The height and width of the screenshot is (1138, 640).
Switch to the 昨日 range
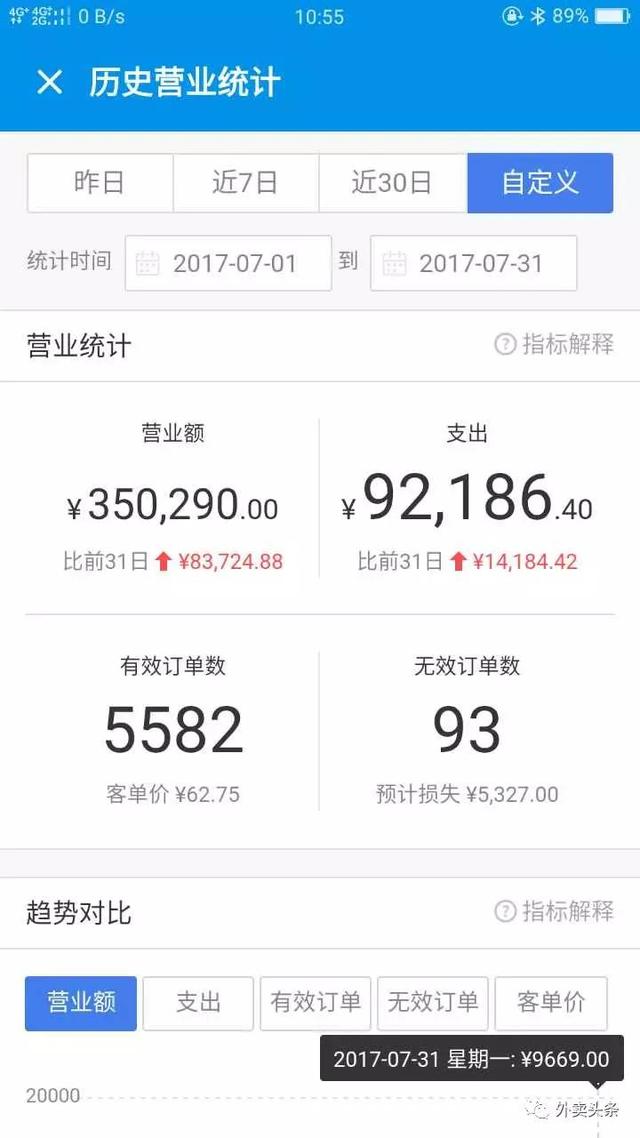coord(100,183)
